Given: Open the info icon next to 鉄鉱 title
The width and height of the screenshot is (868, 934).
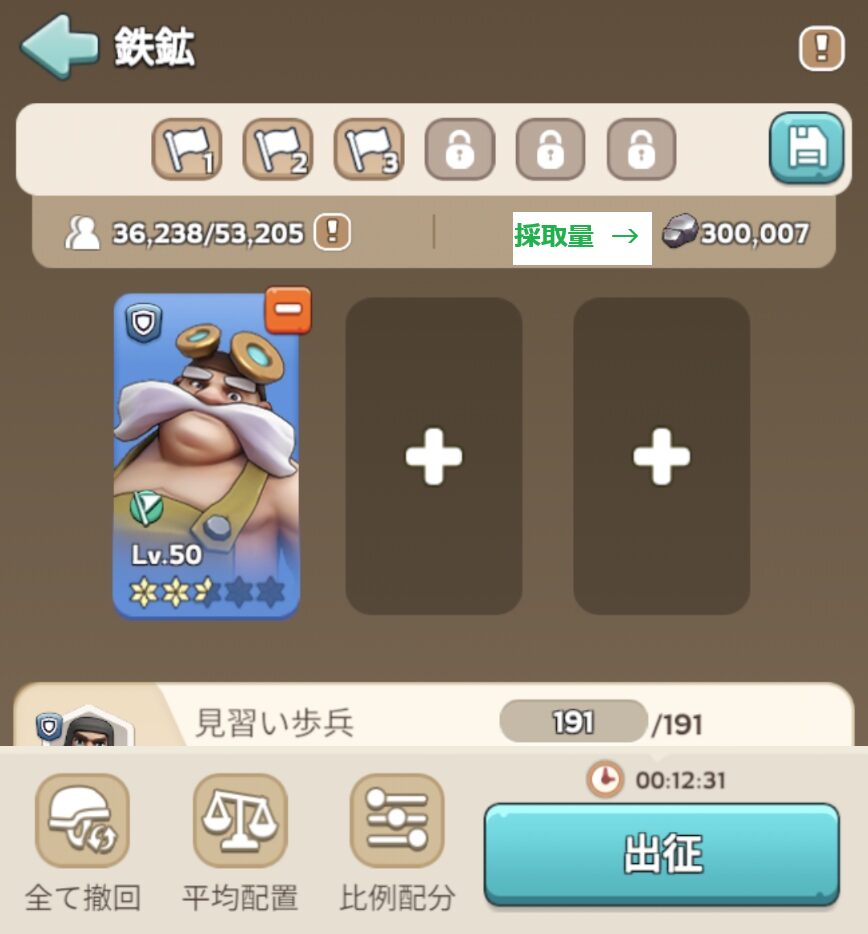Looking at the screenshot, I should [821, 48].
